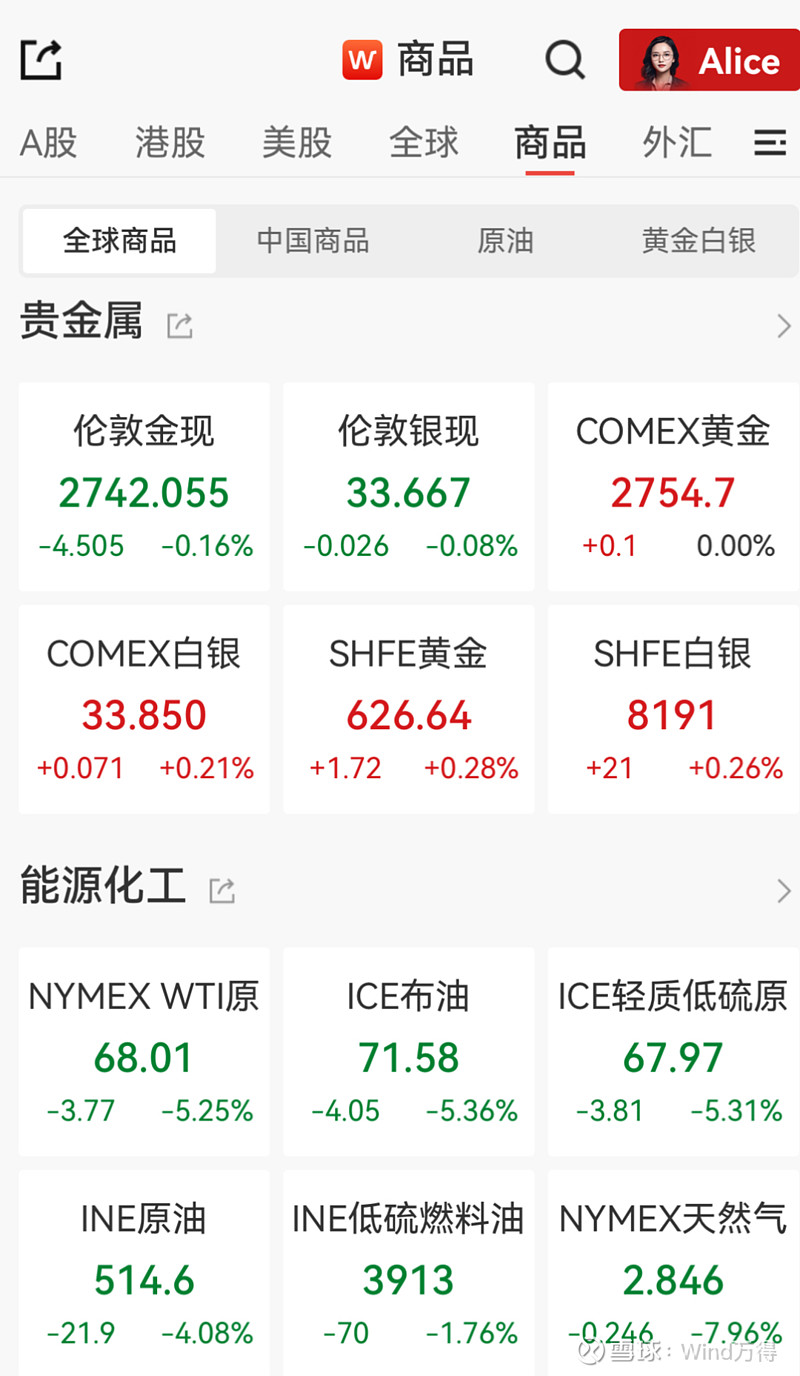Click the export icon beside 贵金属 header
Screen dimensions: 800x1376
click(178, 325)
